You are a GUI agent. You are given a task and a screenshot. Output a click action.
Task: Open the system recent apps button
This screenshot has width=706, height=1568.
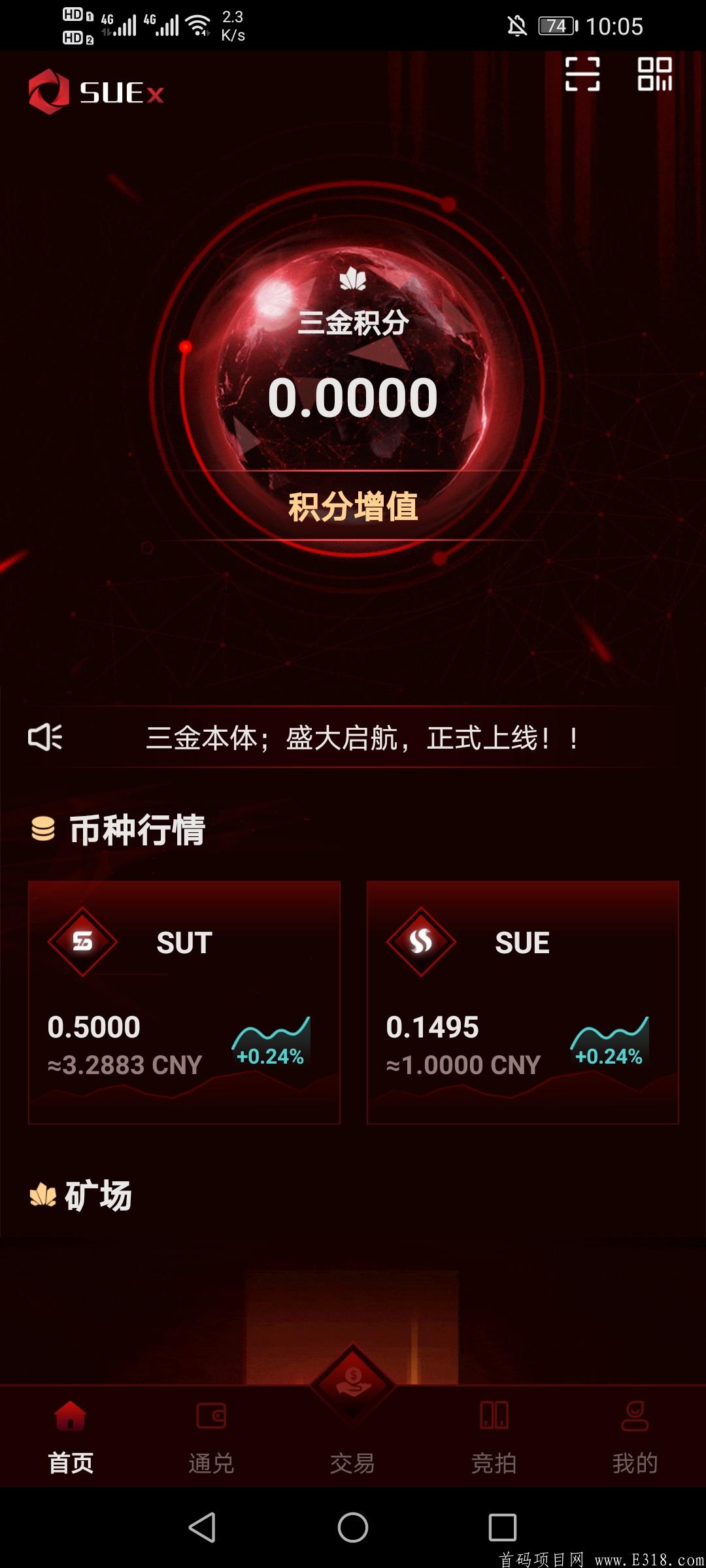coord(503,1527)
